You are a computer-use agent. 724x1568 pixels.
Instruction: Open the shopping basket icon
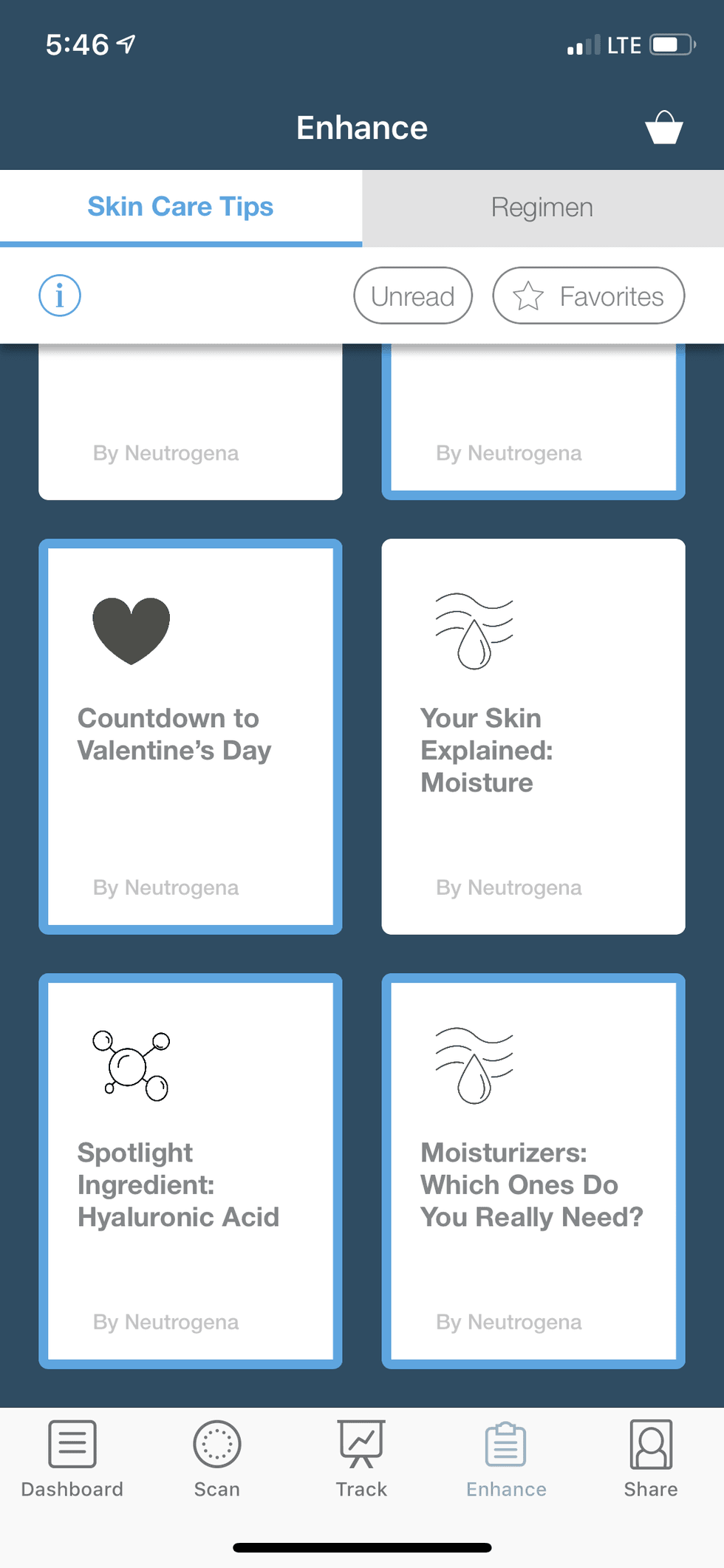point(662,127)
